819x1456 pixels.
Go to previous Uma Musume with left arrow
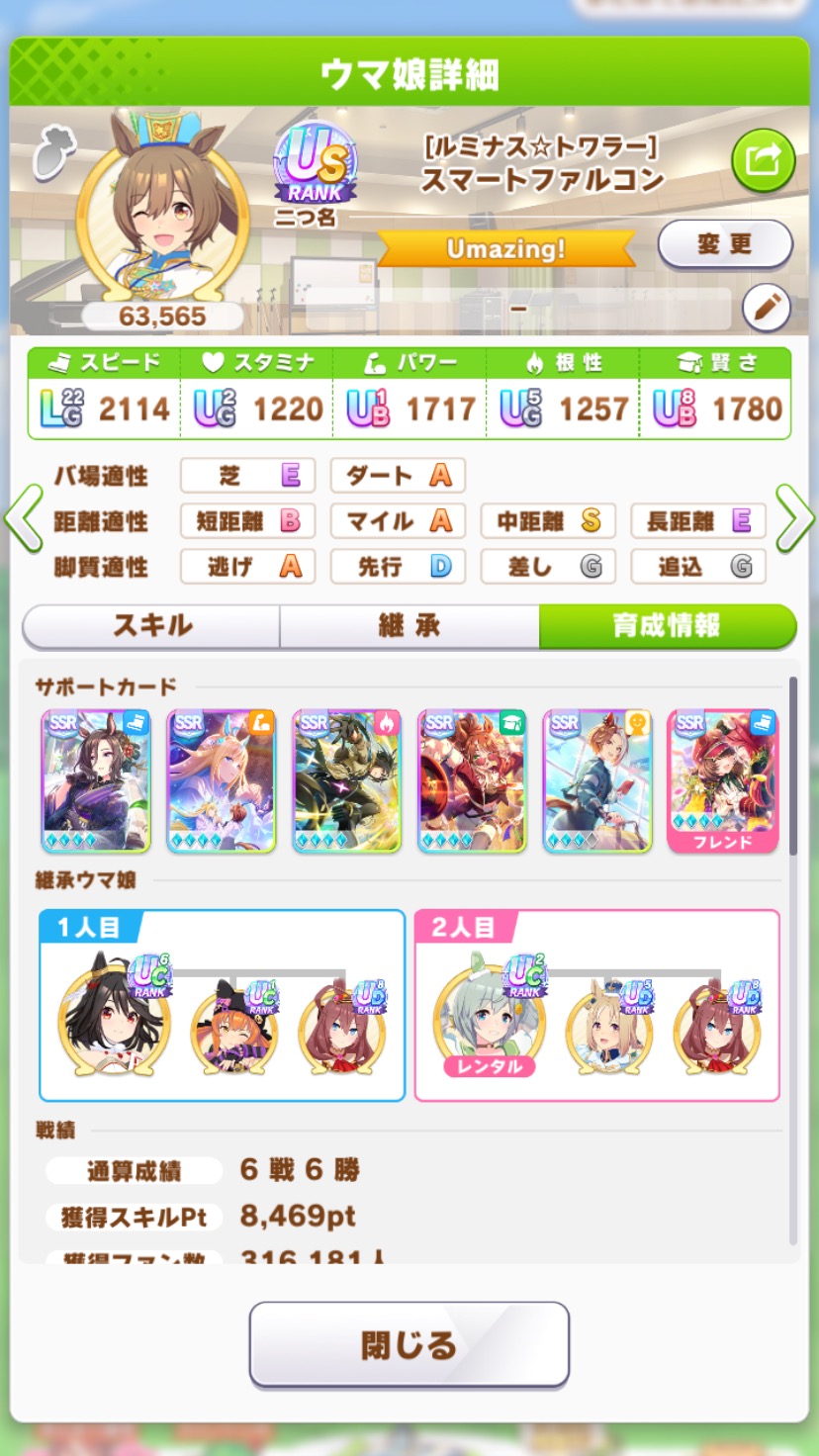click(x=22, y=519)
